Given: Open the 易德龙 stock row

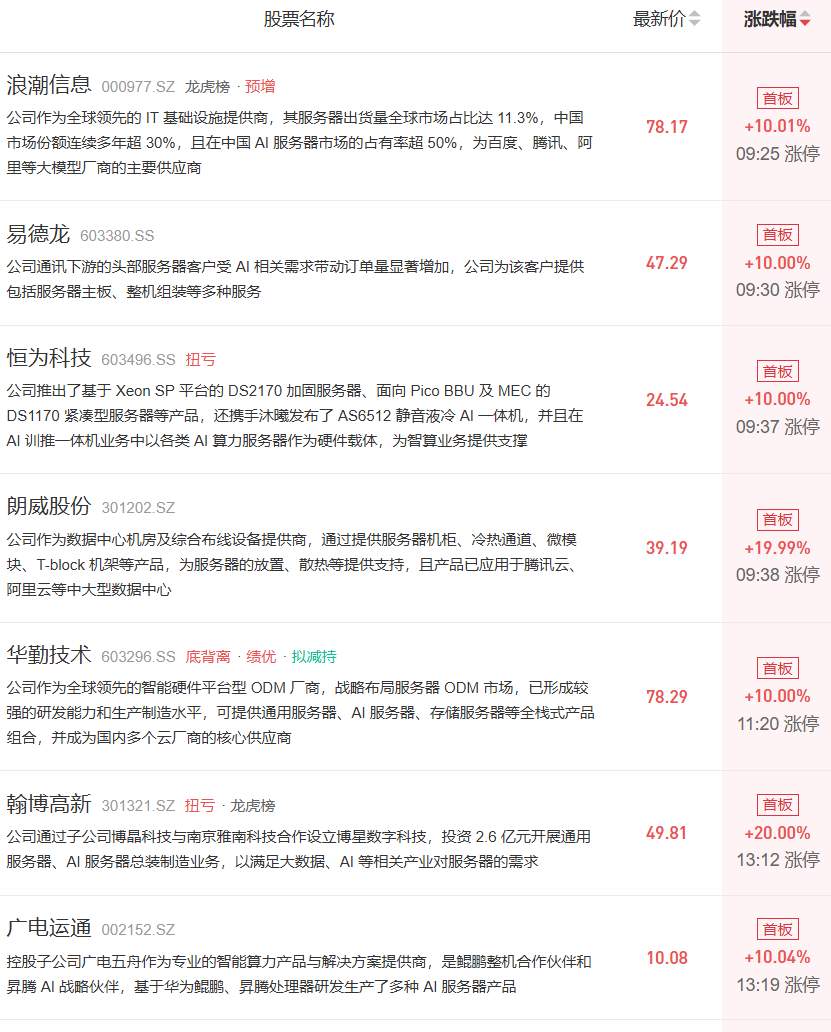Looking at the screenshot, I should [x=415, y=263].
